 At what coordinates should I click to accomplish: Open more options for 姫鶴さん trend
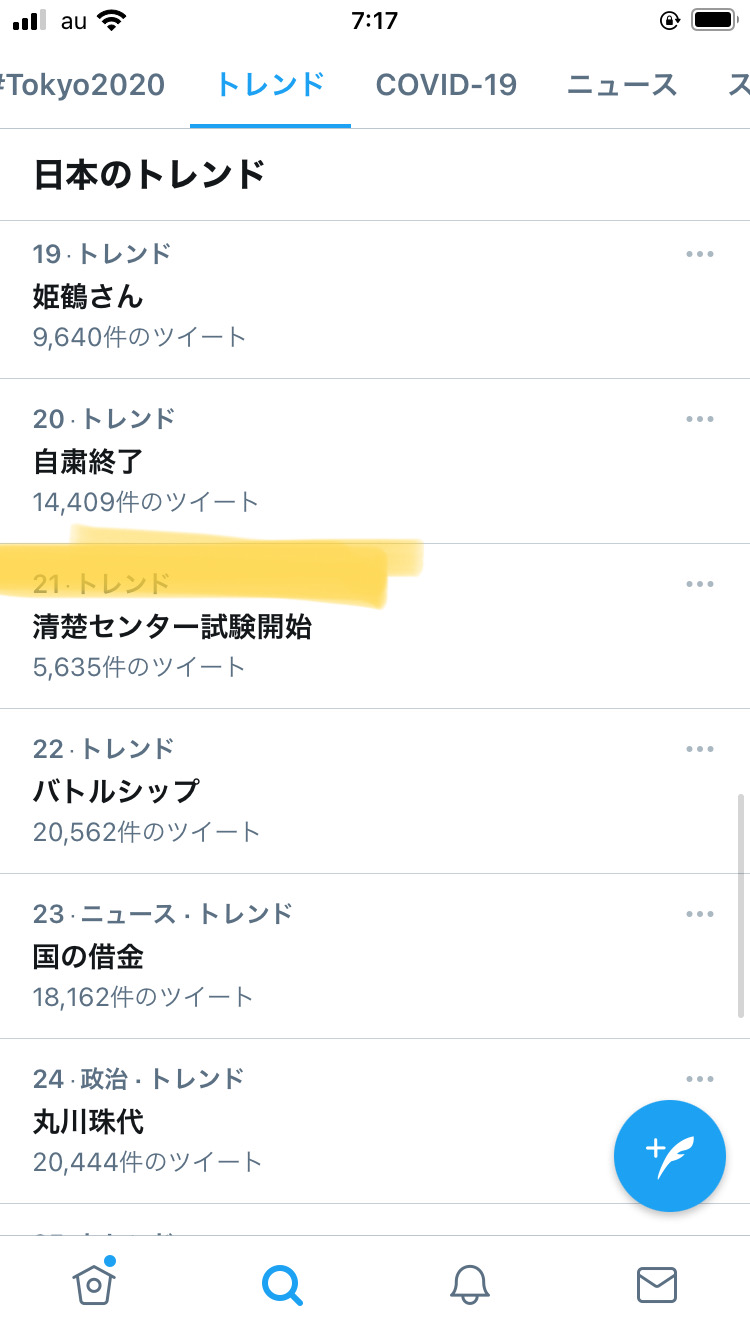700,254
